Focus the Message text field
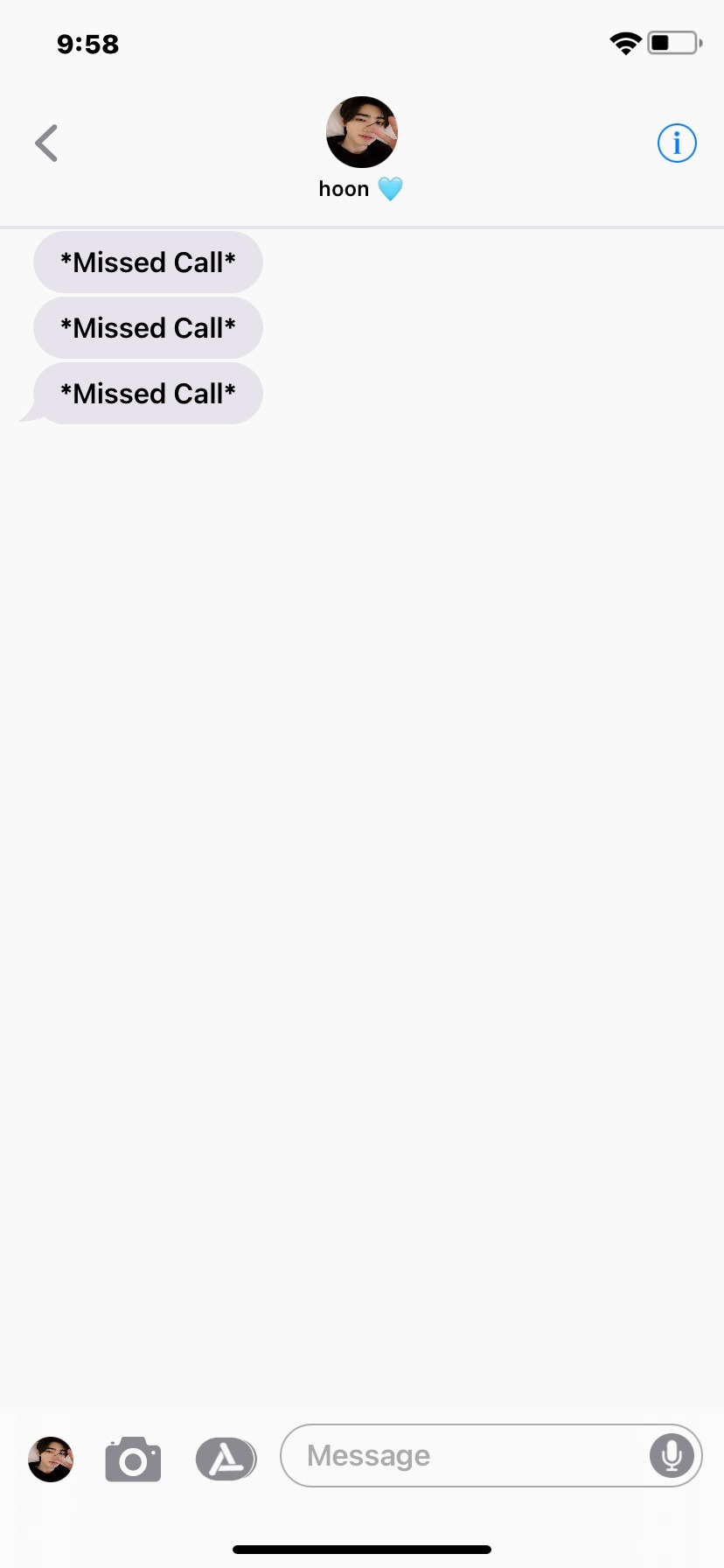 [x=463, y=1456]
